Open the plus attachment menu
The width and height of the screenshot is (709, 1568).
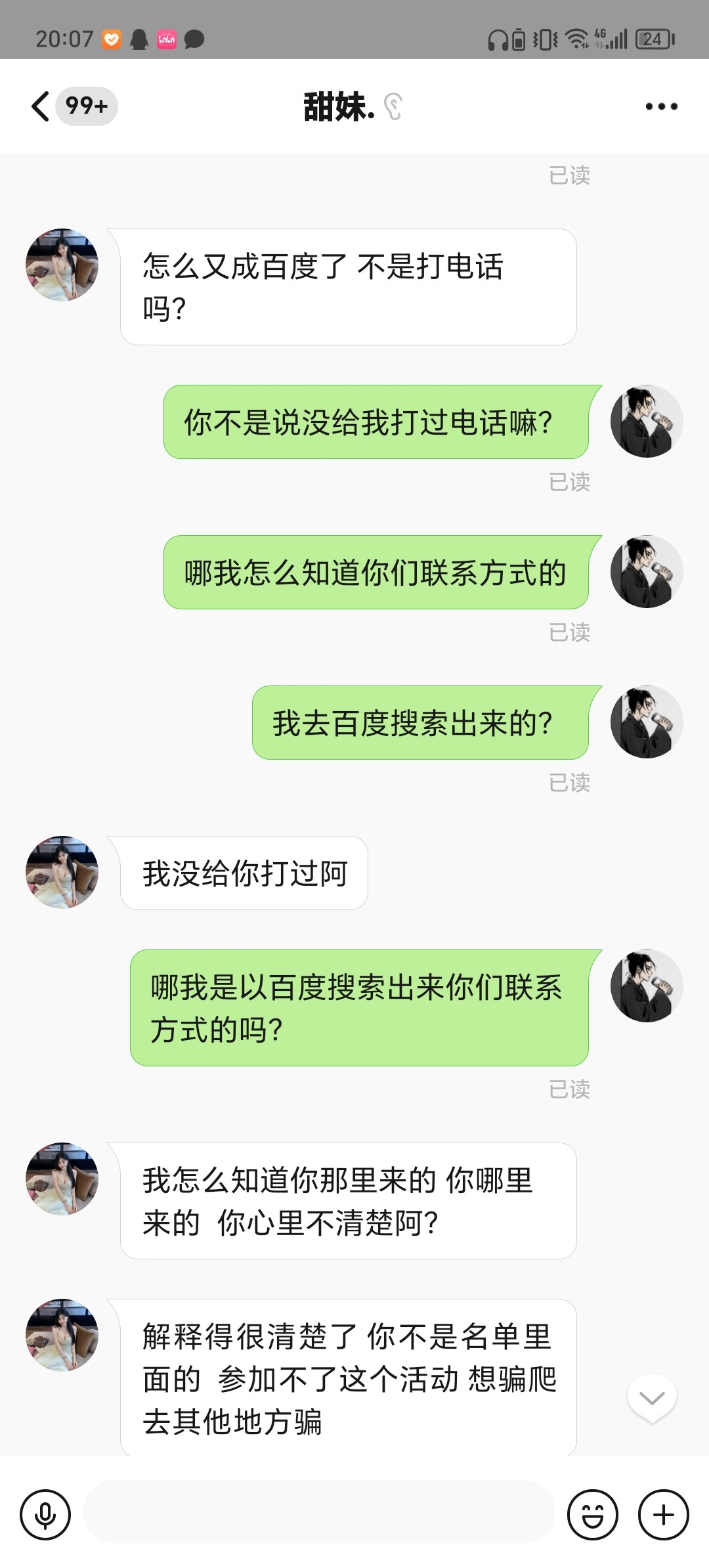pyautogui.click(x=663, y=1515)
